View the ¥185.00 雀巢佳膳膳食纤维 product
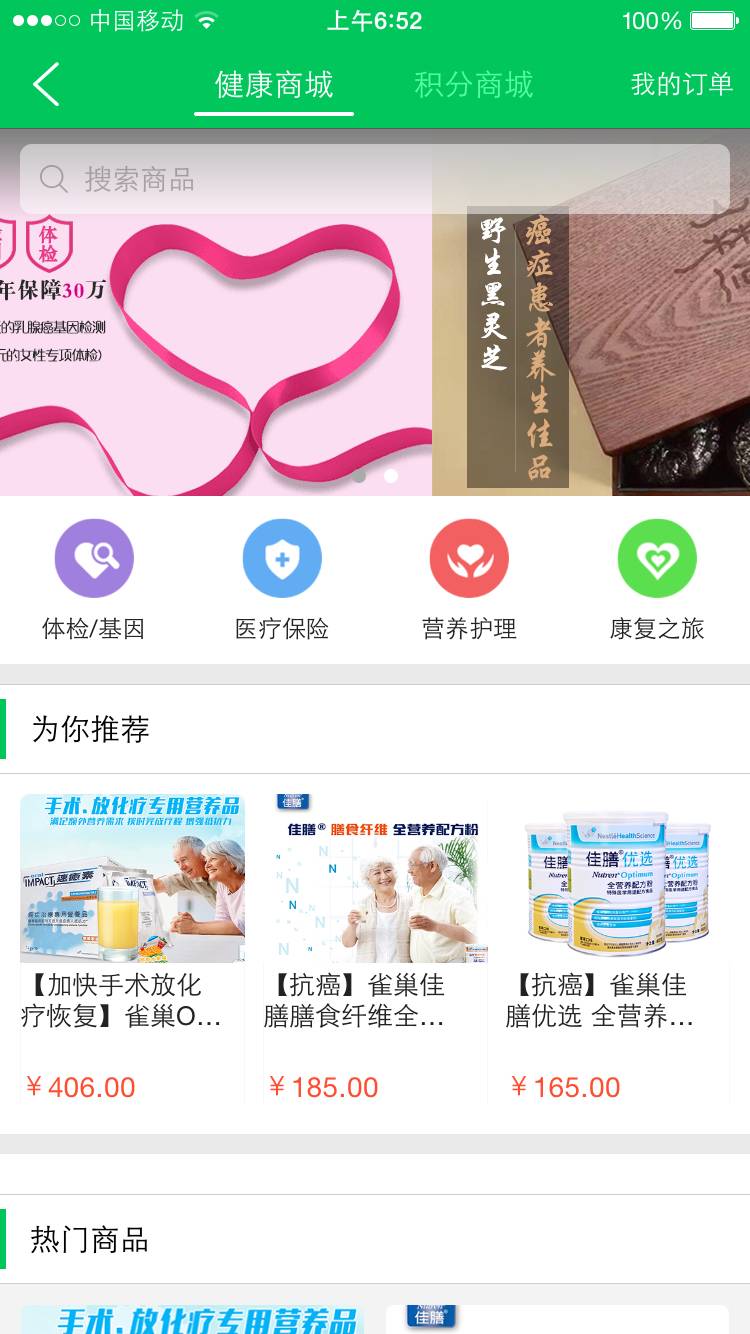Image resolution: width=750 pixels, height=1334 pixels. (x=375, y=945)
